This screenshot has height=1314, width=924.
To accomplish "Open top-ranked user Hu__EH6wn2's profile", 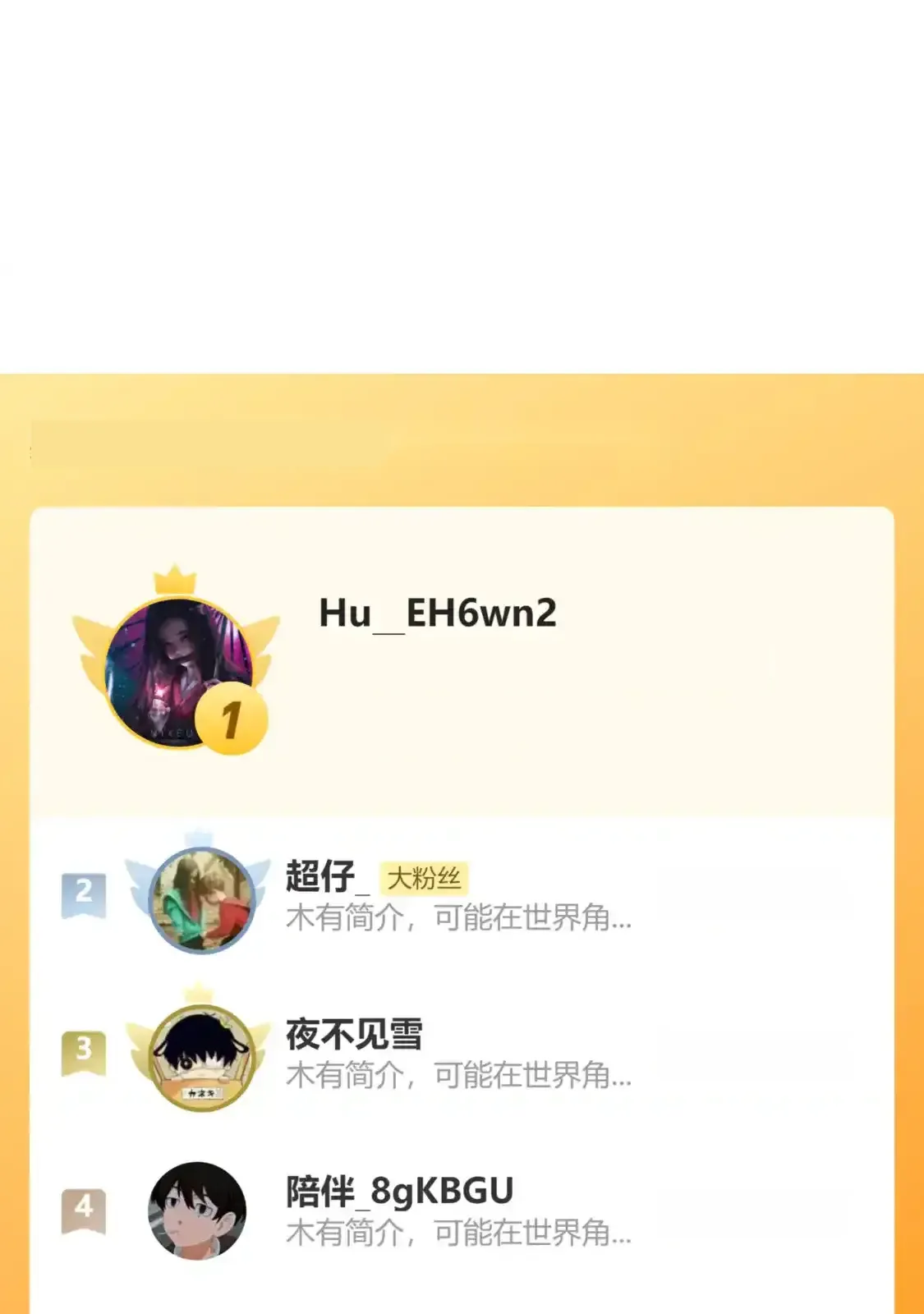I will click(x=437, y=613).
